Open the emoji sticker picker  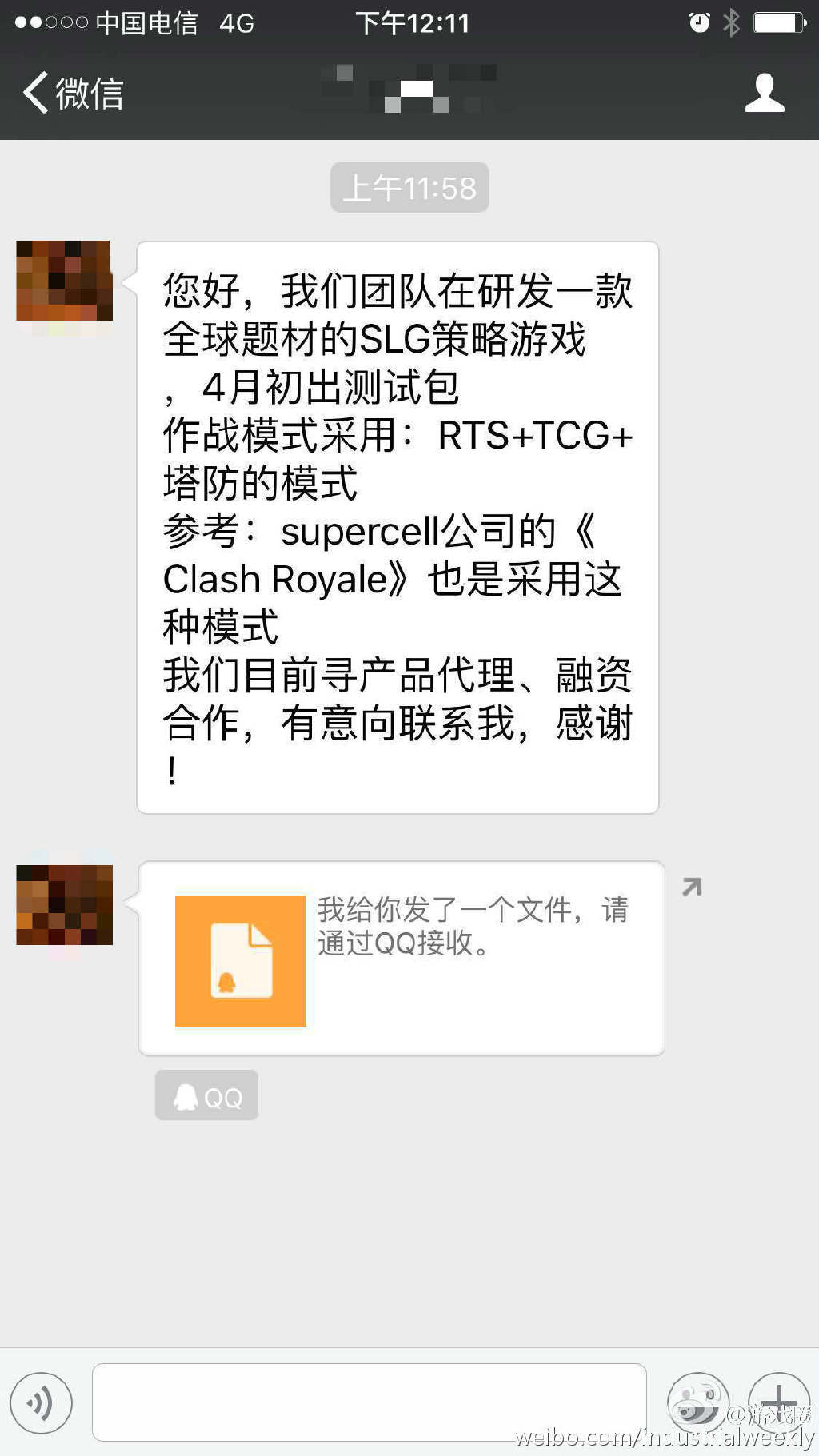coord(697,1402)
